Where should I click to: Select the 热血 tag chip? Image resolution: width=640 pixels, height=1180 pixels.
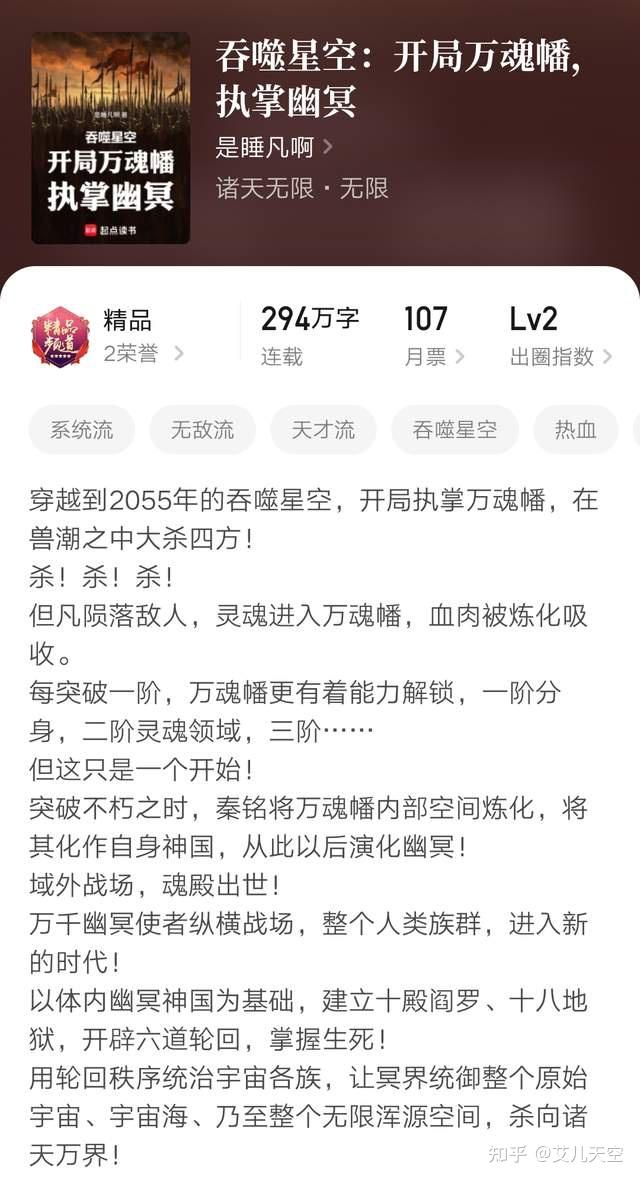coord(575,430)
